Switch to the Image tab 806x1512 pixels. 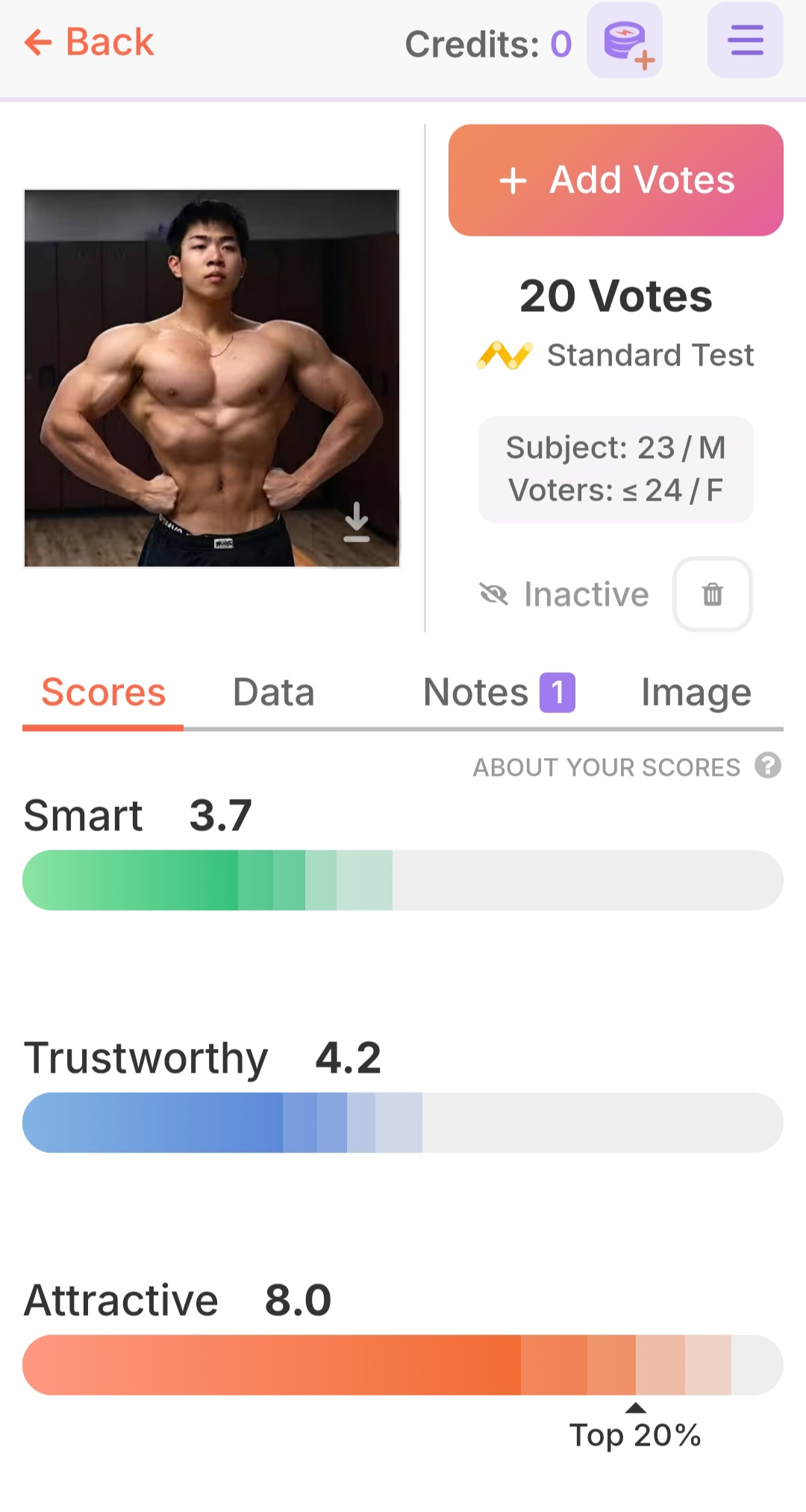click(696, 692)
